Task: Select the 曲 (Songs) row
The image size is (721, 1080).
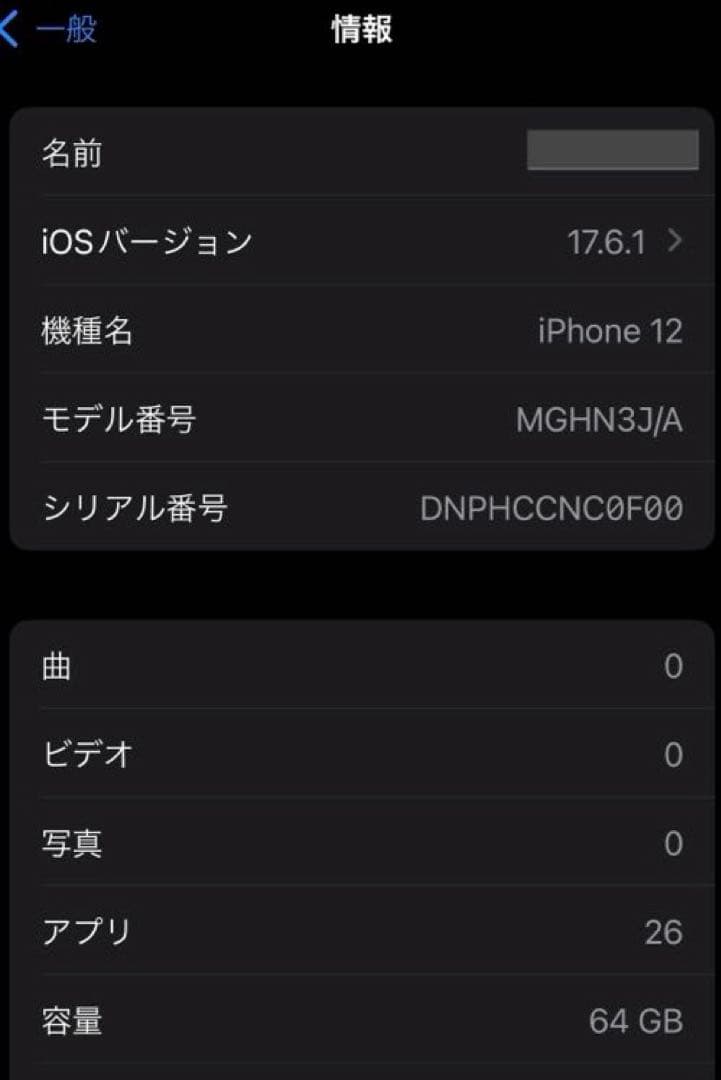Action: click(x=360, y=665)
